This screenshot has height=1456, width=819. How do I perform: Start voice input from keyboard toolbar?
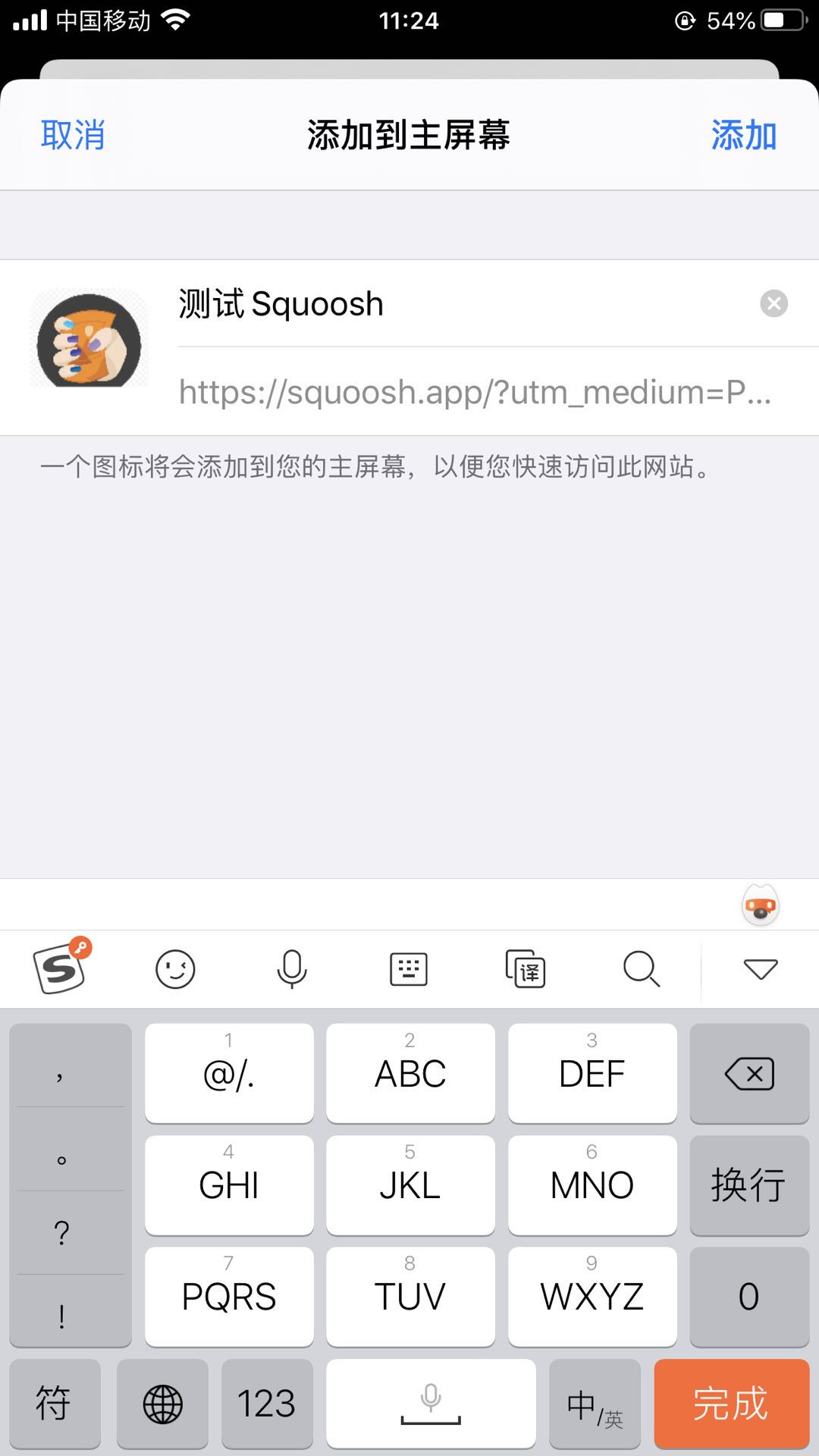pyautogui.click(x=292, y=969)
